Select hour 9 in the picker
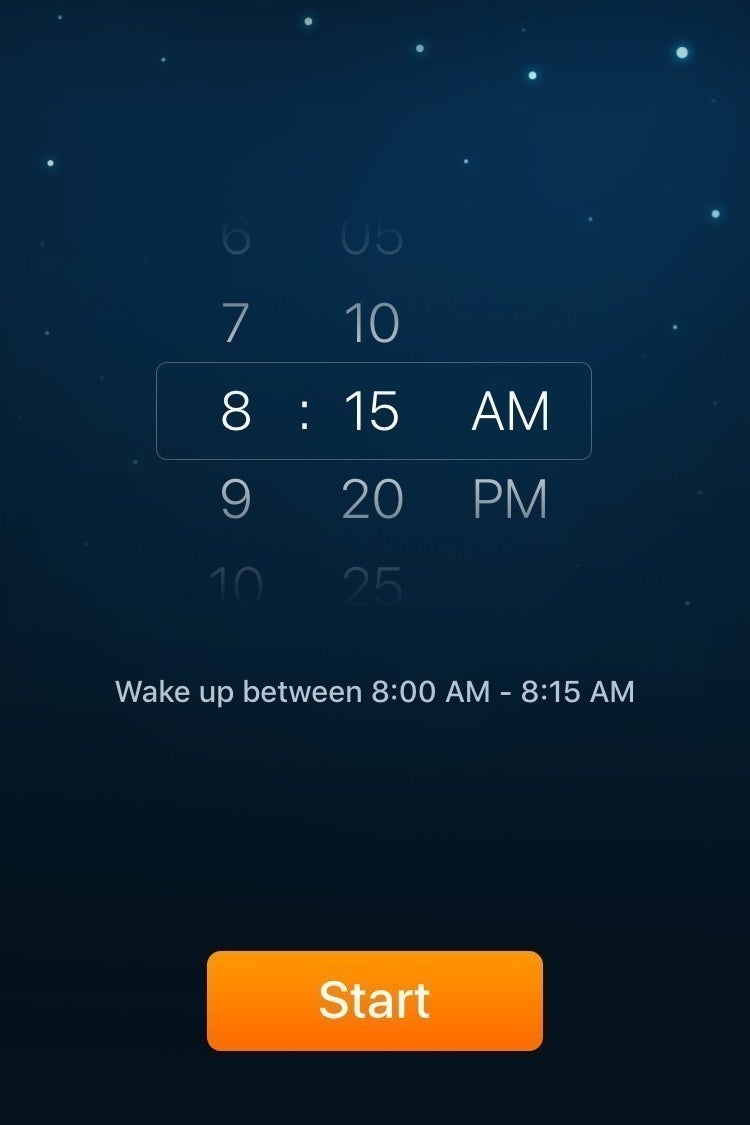Image resolution: width=750 pixels, height=1125 pixels. click(235, 499)
